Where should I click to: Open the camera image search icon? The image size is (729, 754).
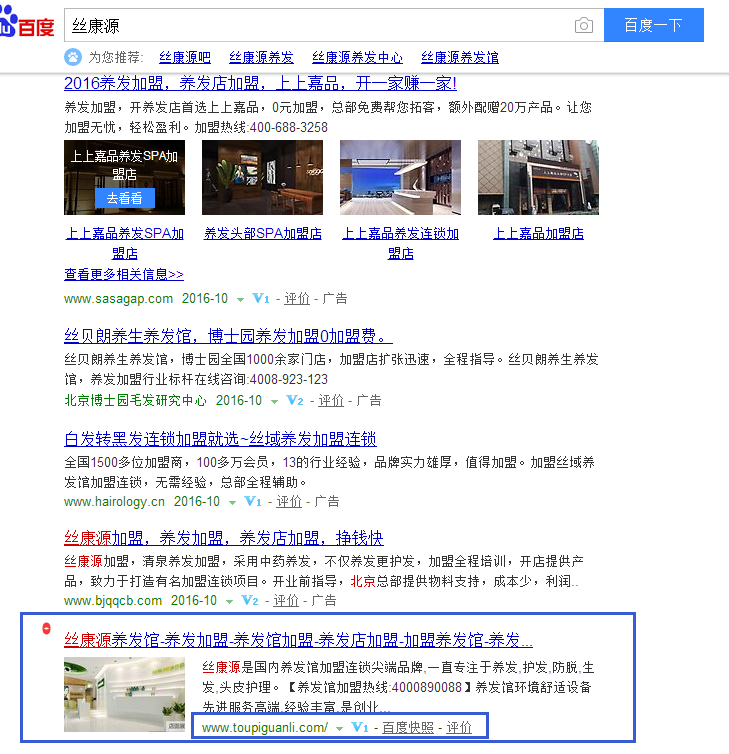pos(584,25)
